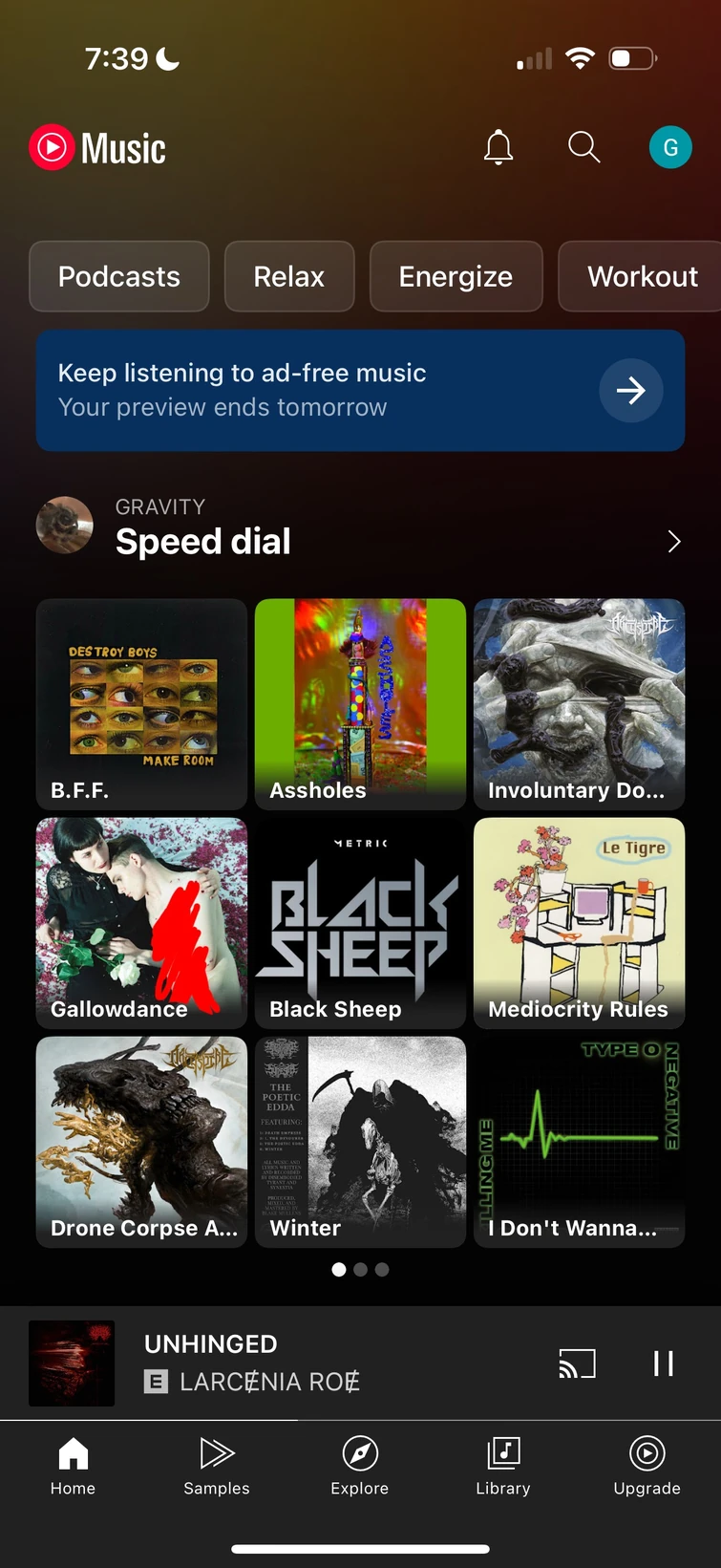Open the Black Sheep album by Metric
The height and width of the screenshot is (1568, 721).
pyautogui.click(x=360, y=923)
